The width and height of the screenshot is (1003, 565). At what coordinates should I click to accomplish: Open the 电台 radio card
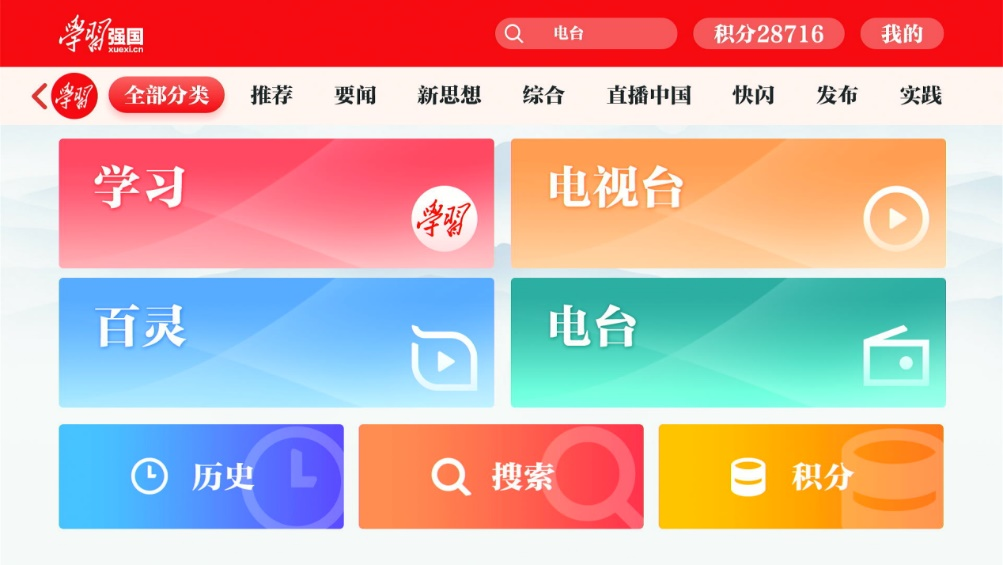(728, 342)
